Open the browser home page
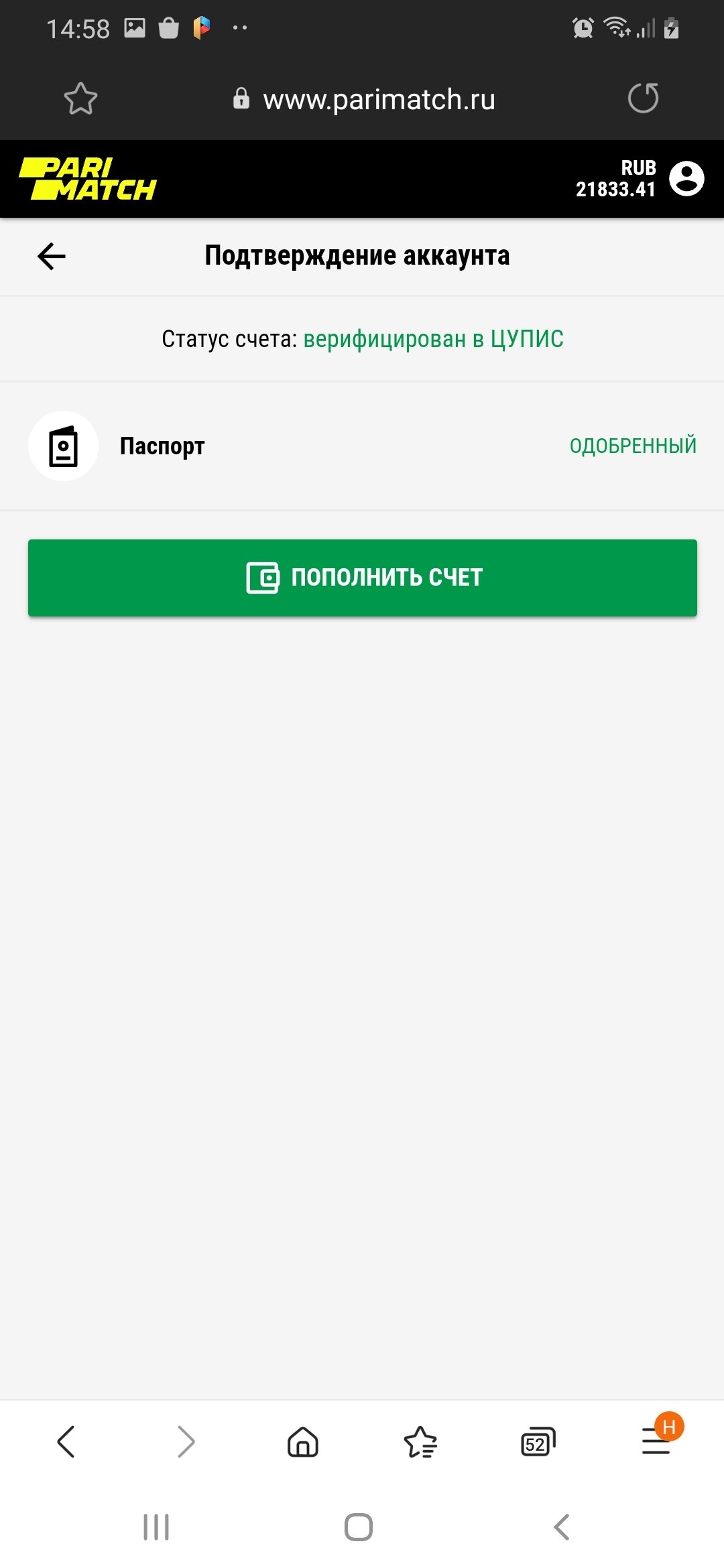 (302, 1441)
